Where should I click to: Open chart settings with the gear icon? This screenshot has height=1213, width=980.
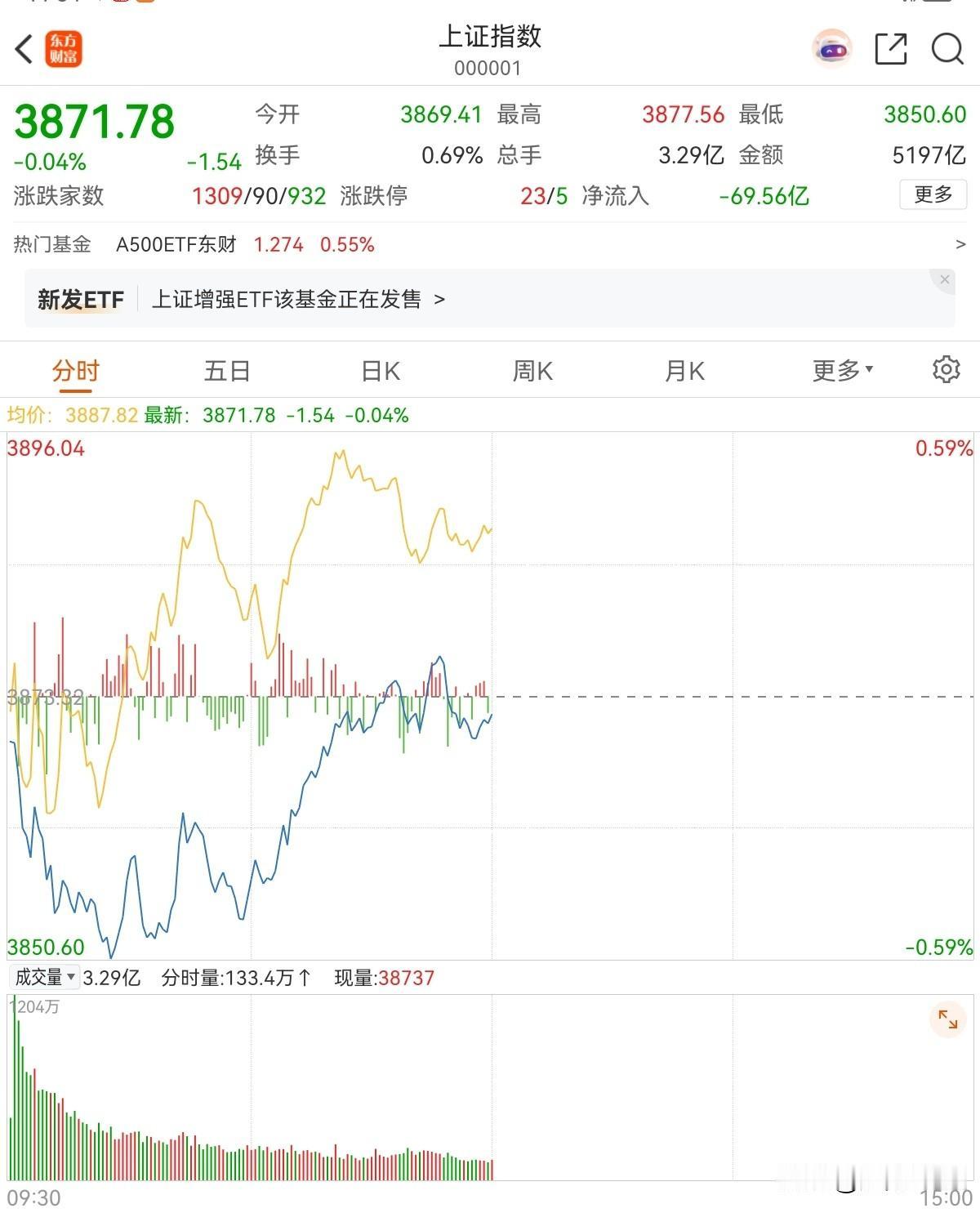click(x=945, y=369)
